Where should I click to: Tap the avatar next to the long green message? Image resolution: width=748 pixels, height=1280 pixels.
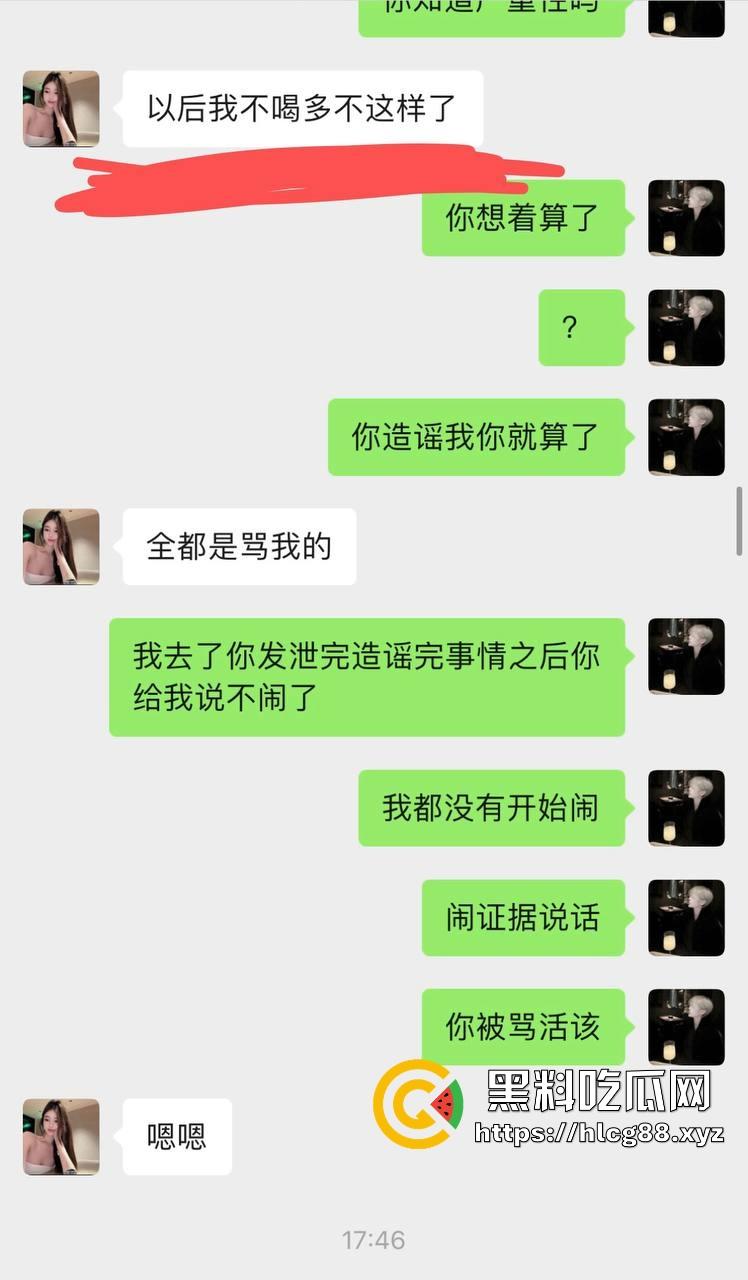pyautogui.click(x=686, y=656)
